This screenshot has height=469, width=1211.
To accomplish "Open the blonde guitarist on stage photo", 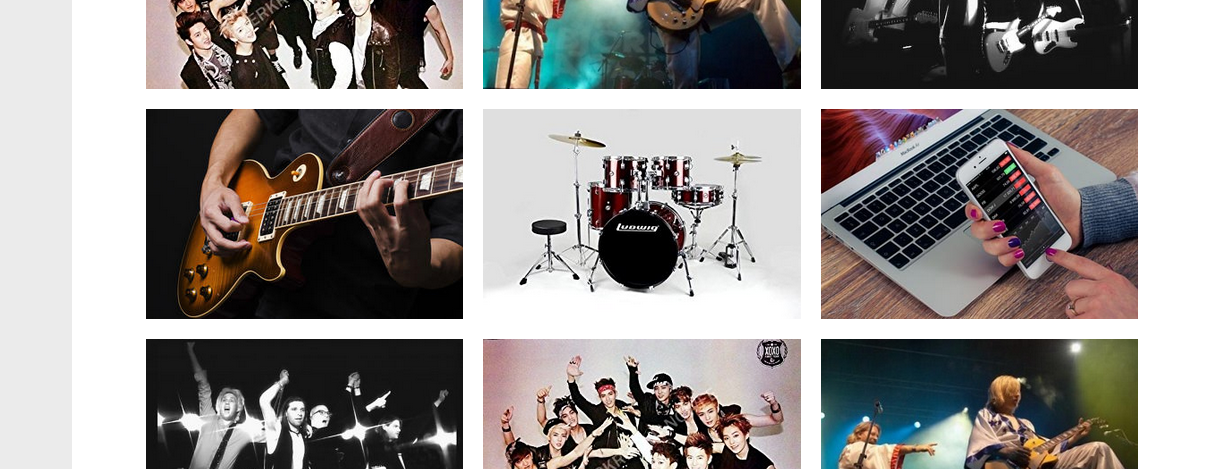I will point(979,404).
